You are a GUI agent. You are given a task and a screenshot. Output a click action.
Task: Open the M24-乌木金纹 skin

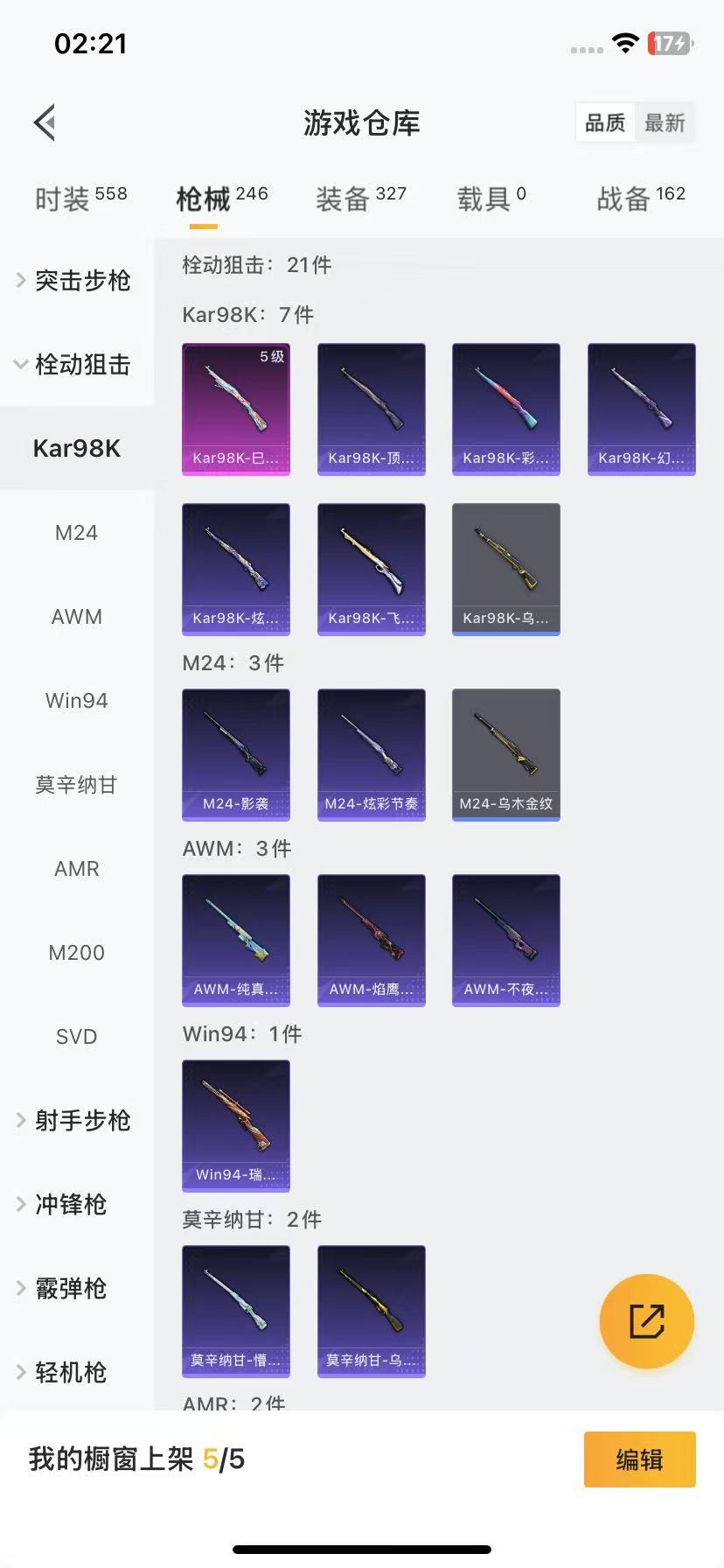coord(506,754)
